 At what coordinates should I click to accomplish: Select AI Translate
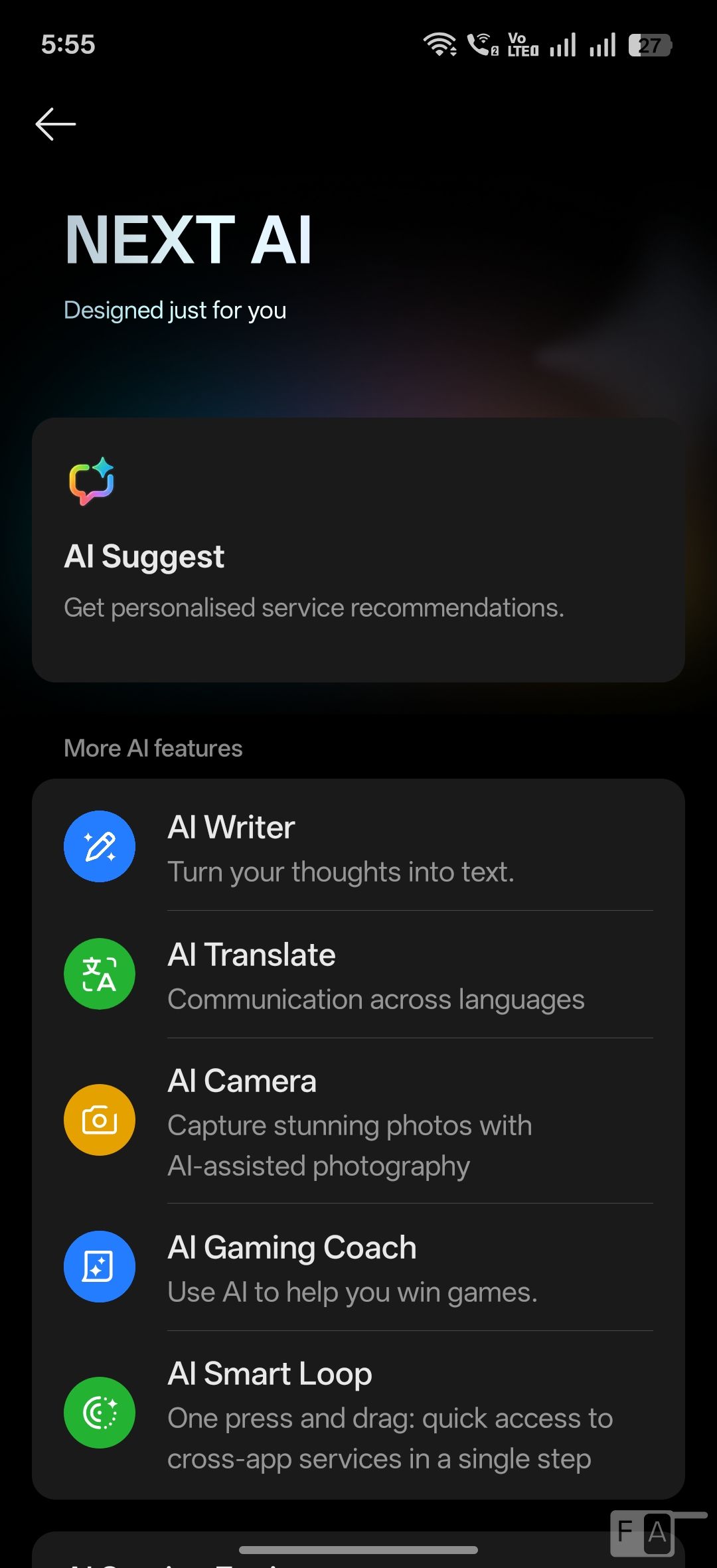click(x=358, y=975)
